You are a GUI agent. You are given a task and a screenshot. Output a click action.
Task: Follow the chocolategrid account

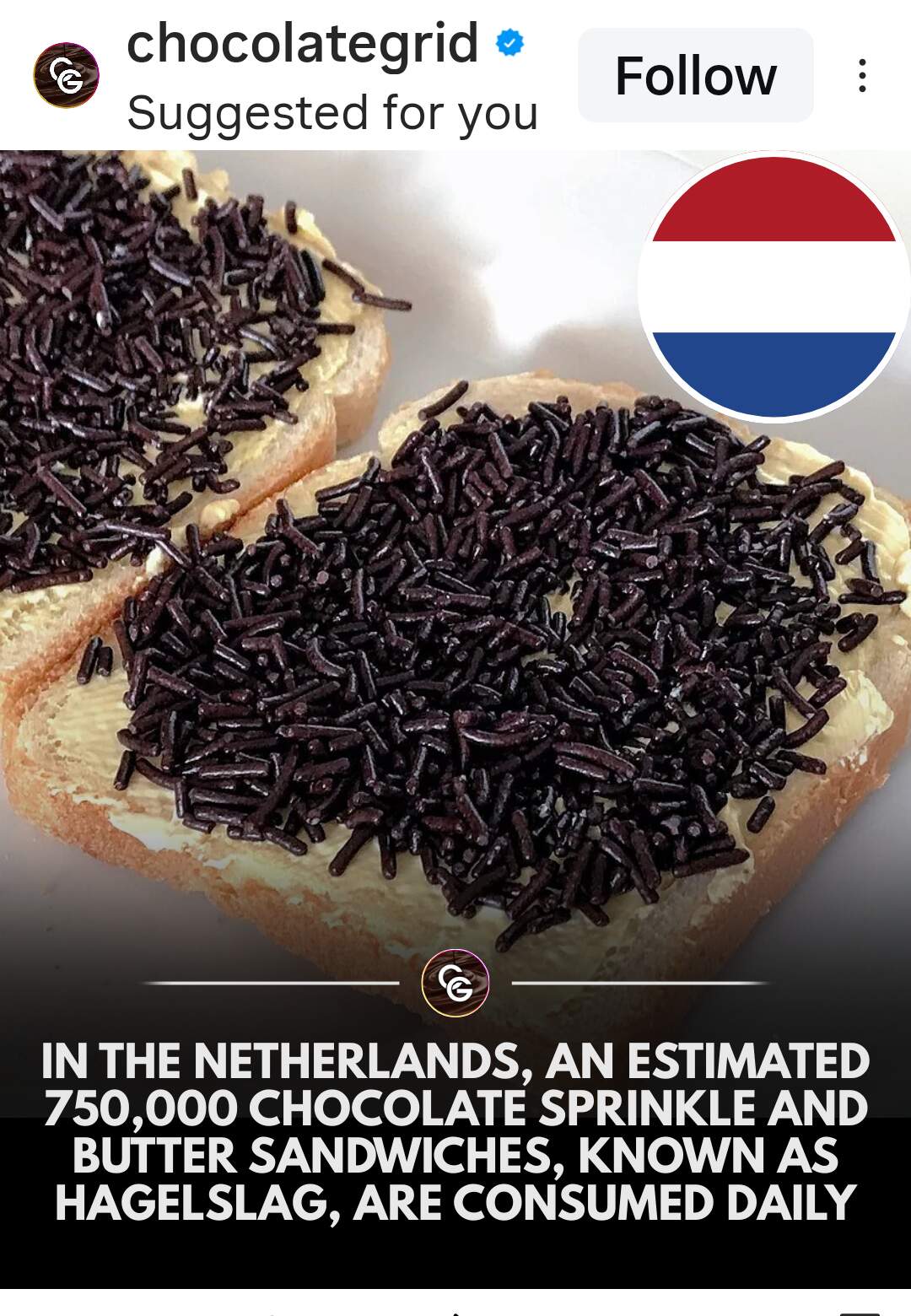pos(695,76)
